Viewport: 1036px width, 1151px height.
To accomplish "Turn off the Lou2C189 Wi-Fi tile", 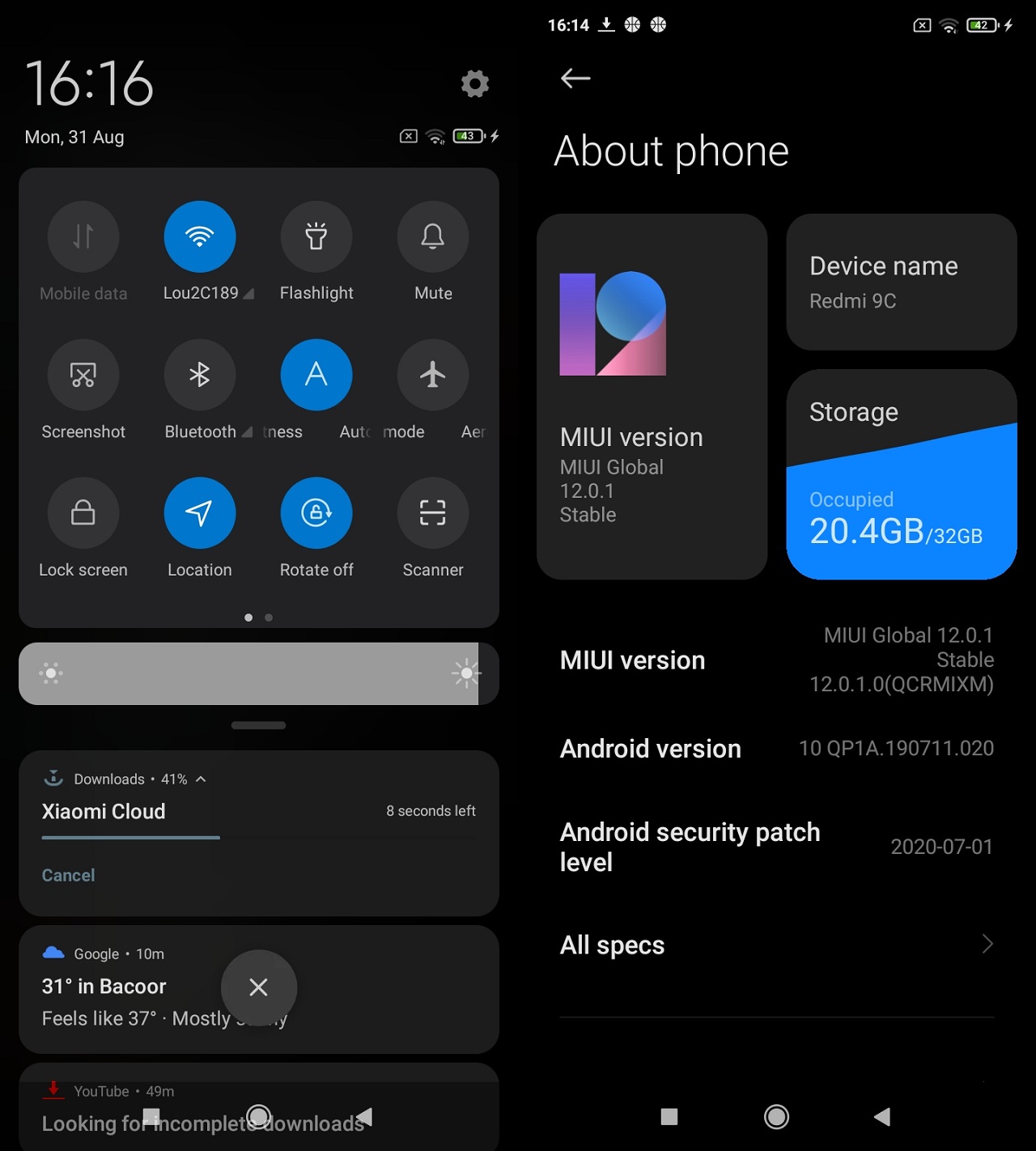I will coord(200,236).
